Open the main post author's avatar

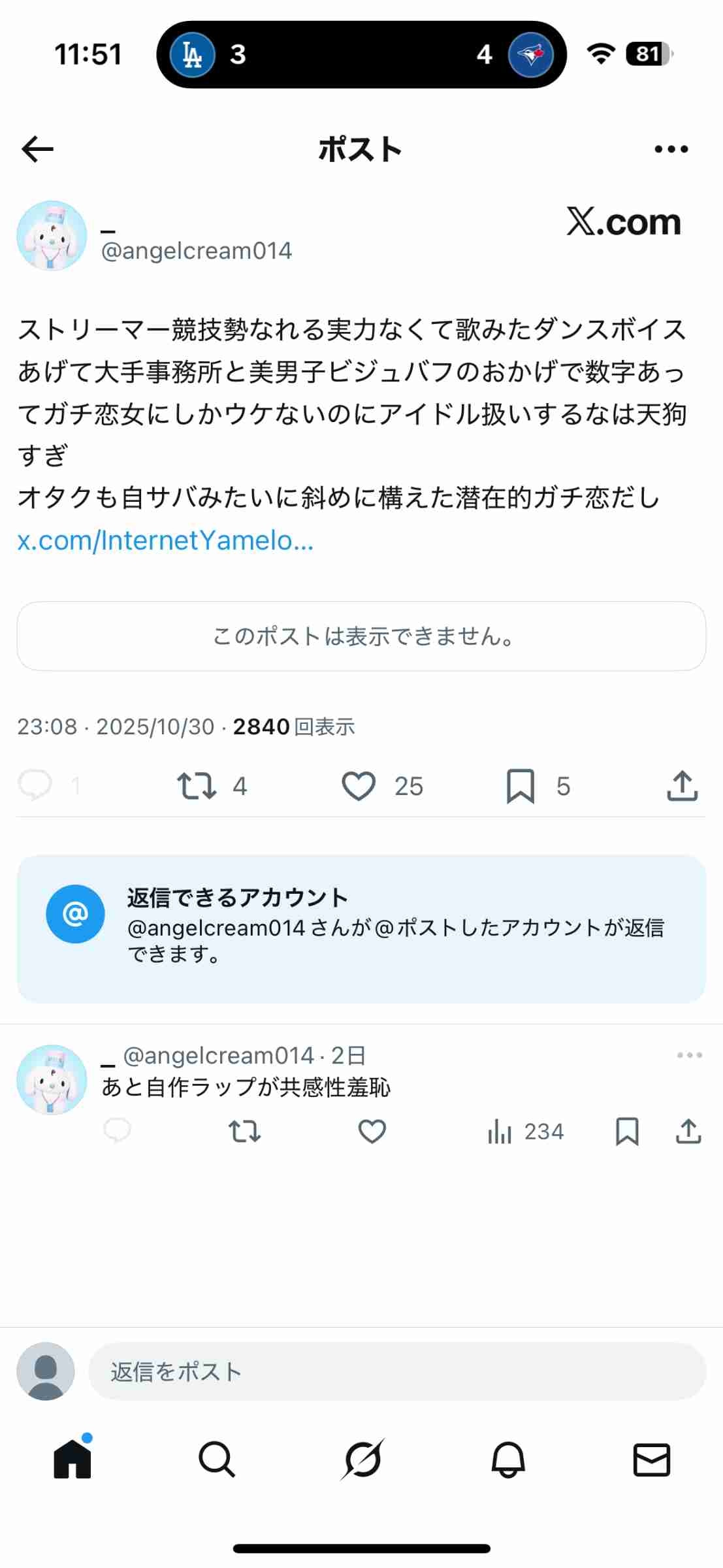(52, 236)
